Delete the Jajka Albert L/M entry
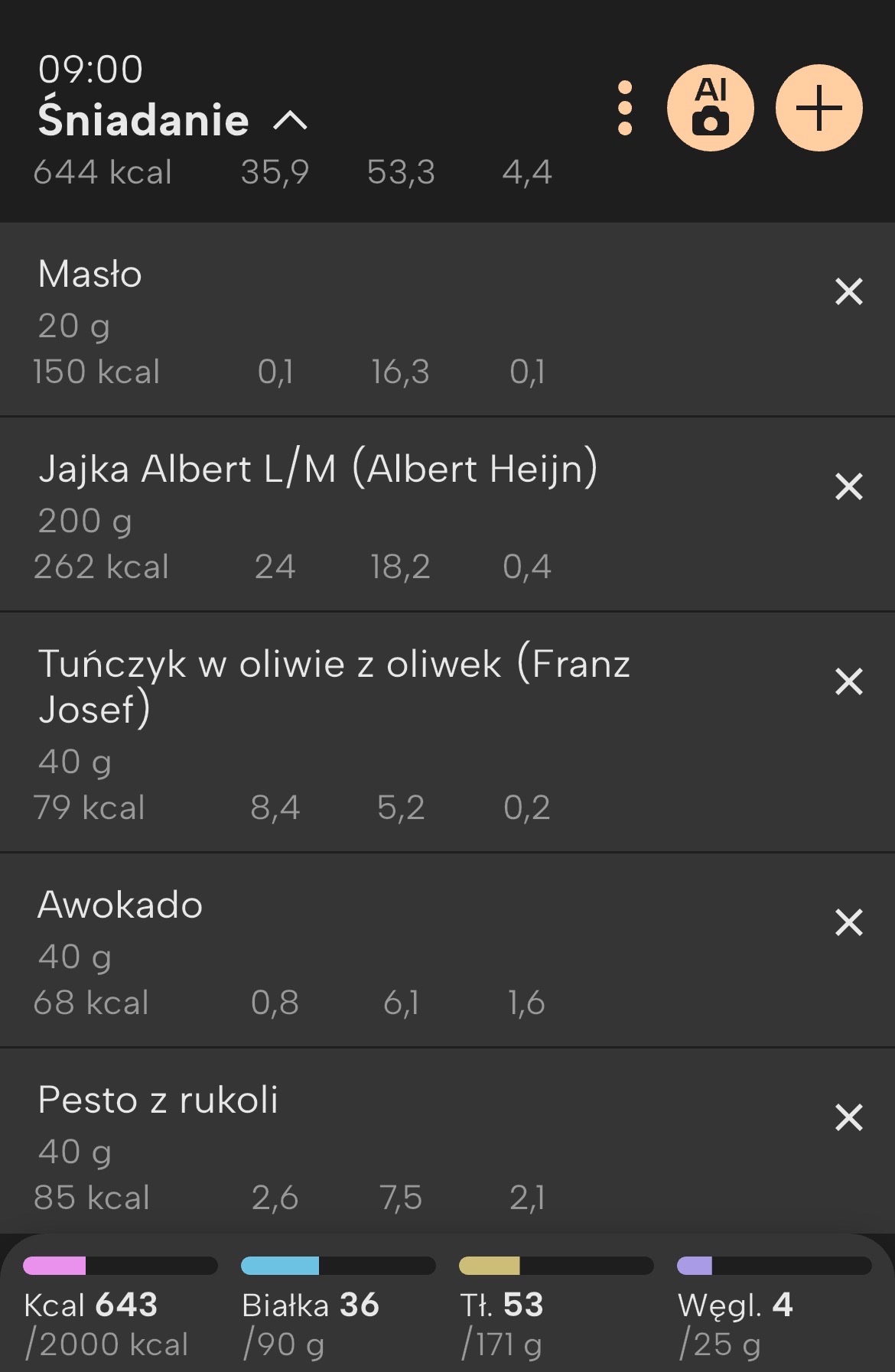The width and height of the screenshot is (895, 1372). (x=848, y=487)
